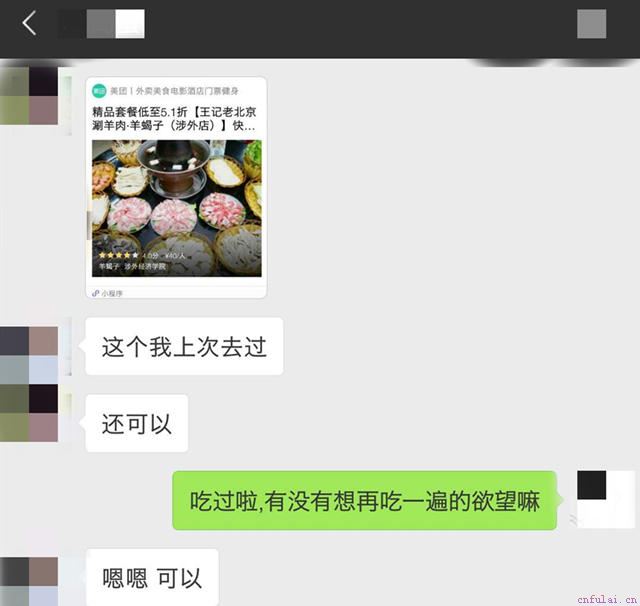Viewport: 640px width, 606px height.
Task: Open chat info at top right
Action: click(591, 24)
